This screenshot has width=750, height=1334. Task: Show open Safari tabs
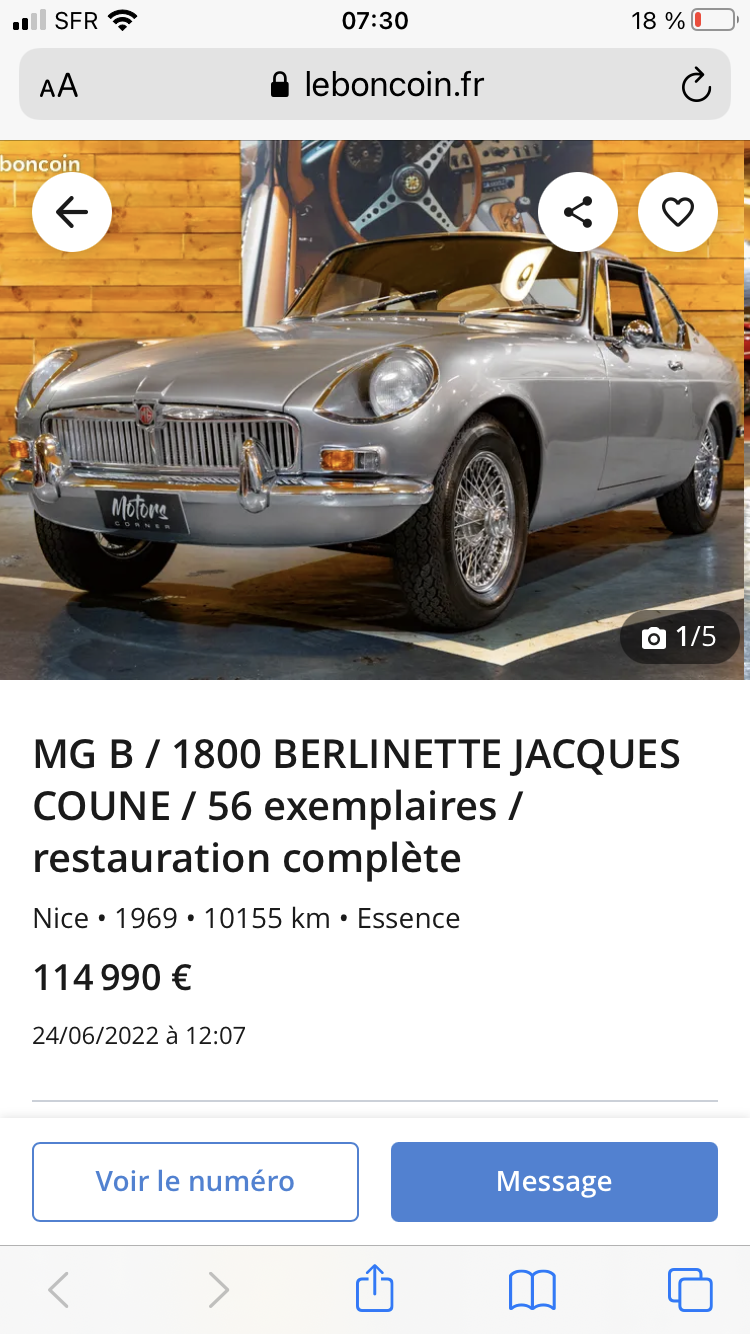click(x=689, y=1289)
